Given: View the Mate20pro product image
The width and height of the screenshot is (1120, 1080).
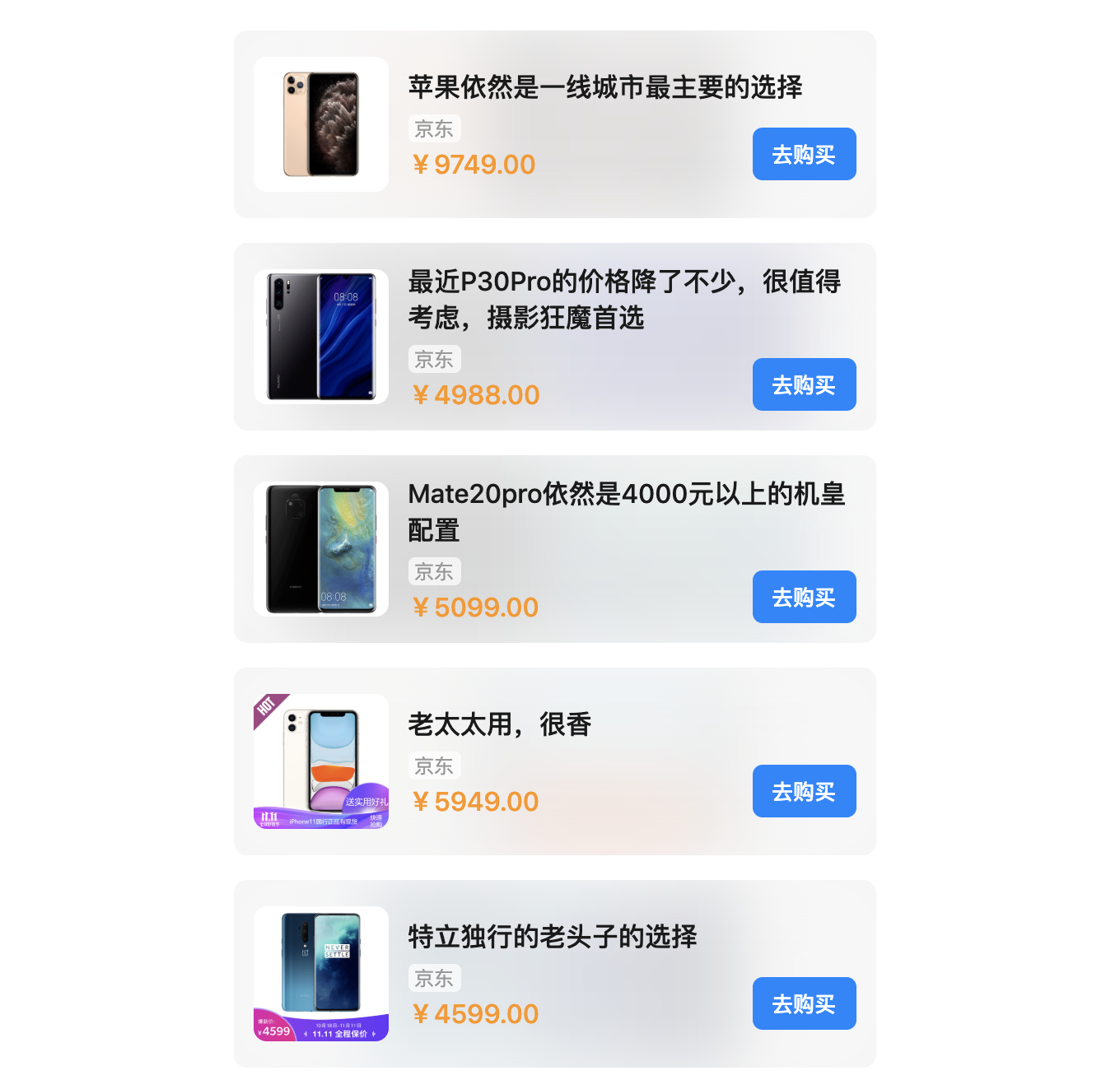Looking at the screenshot, I should [x=321, y=549].
